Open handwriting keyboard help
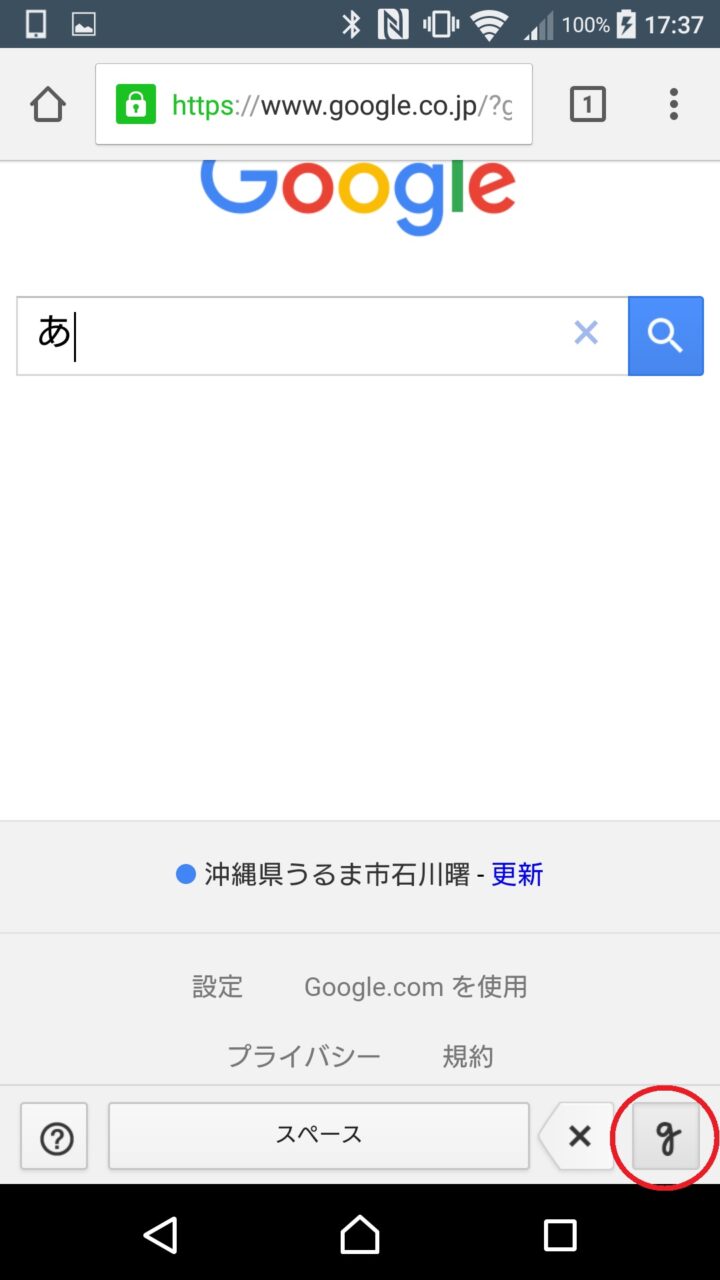Image resolution: width=720 pixels, height=1280 pixels. 55,1137
